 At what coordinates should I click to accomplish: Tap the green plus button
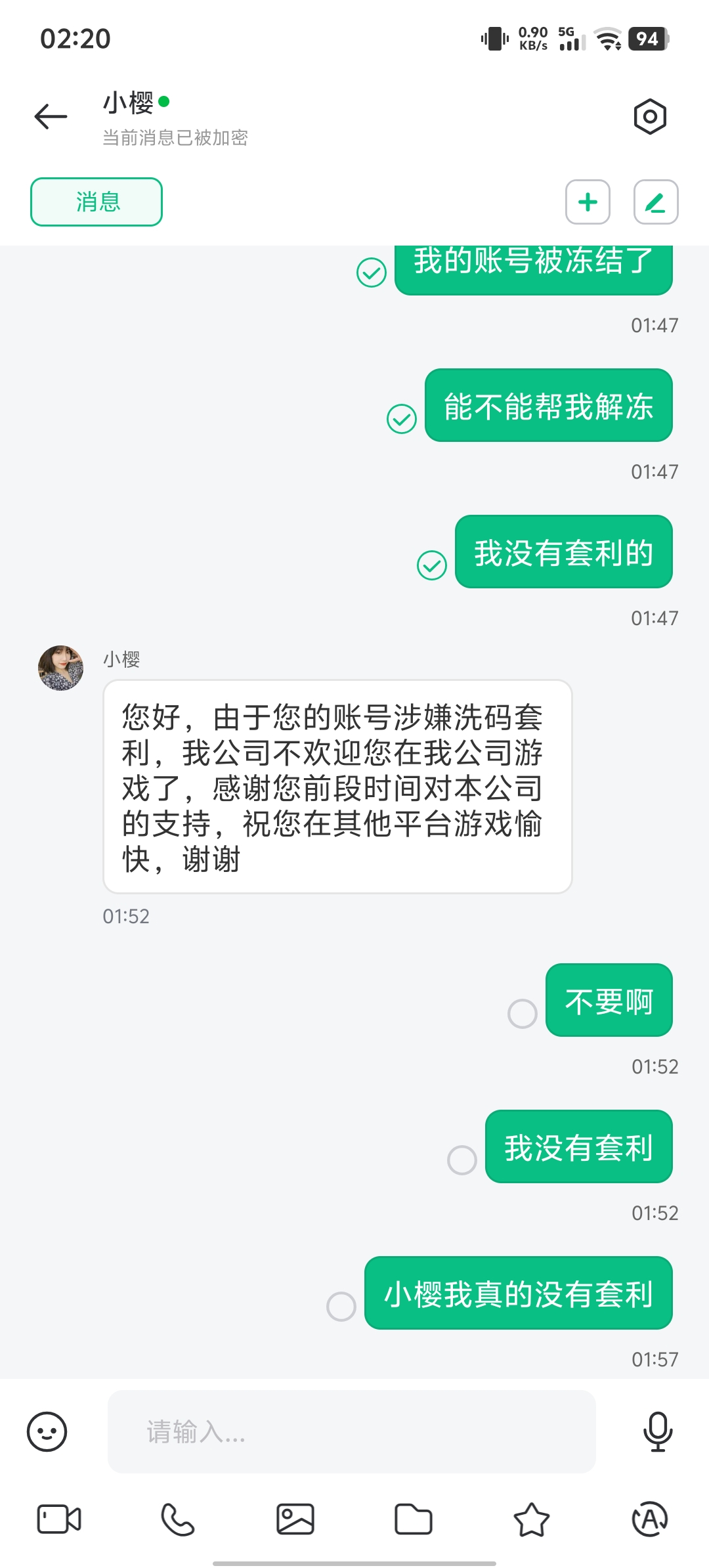(x=588, y=202)
